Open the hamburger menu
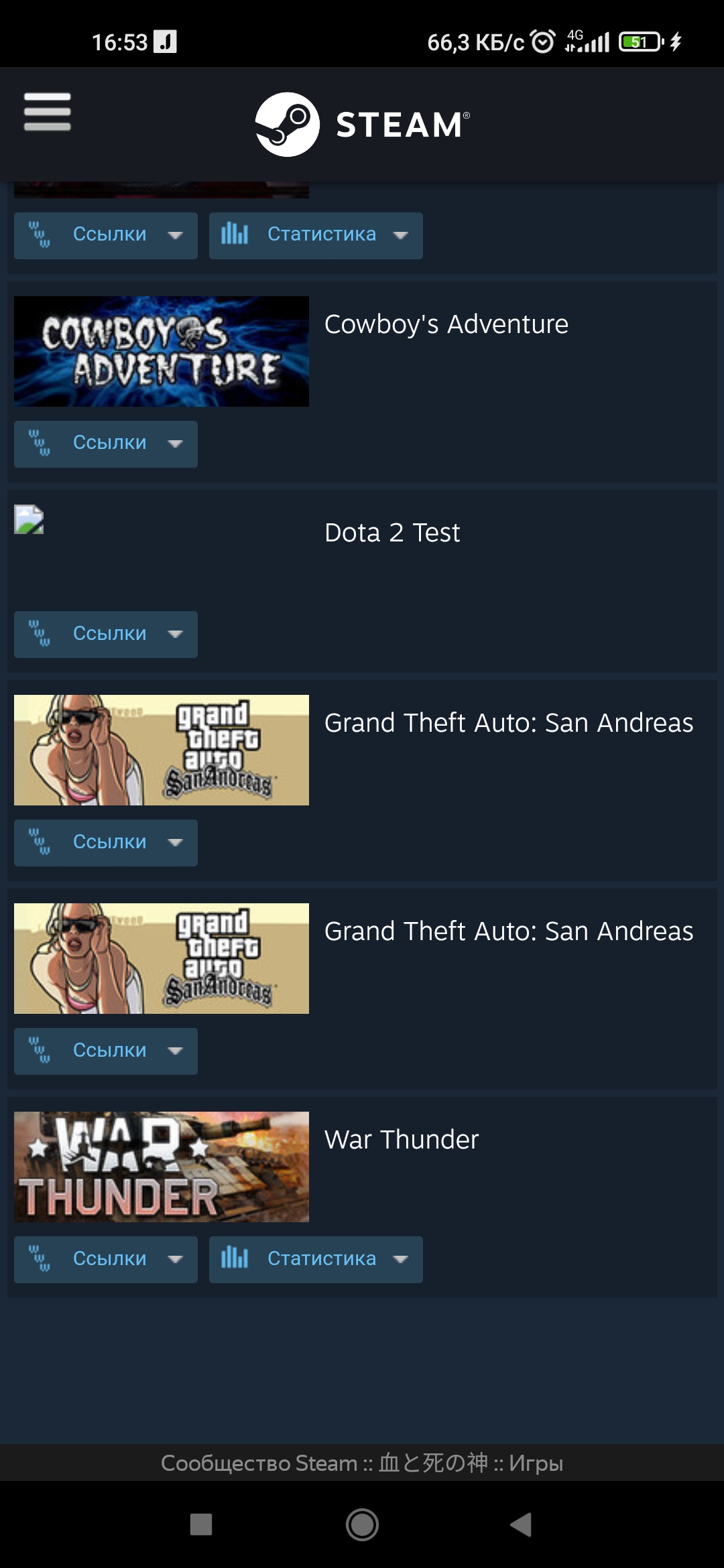Screen dimensions: 724x1568 [47, 112]
